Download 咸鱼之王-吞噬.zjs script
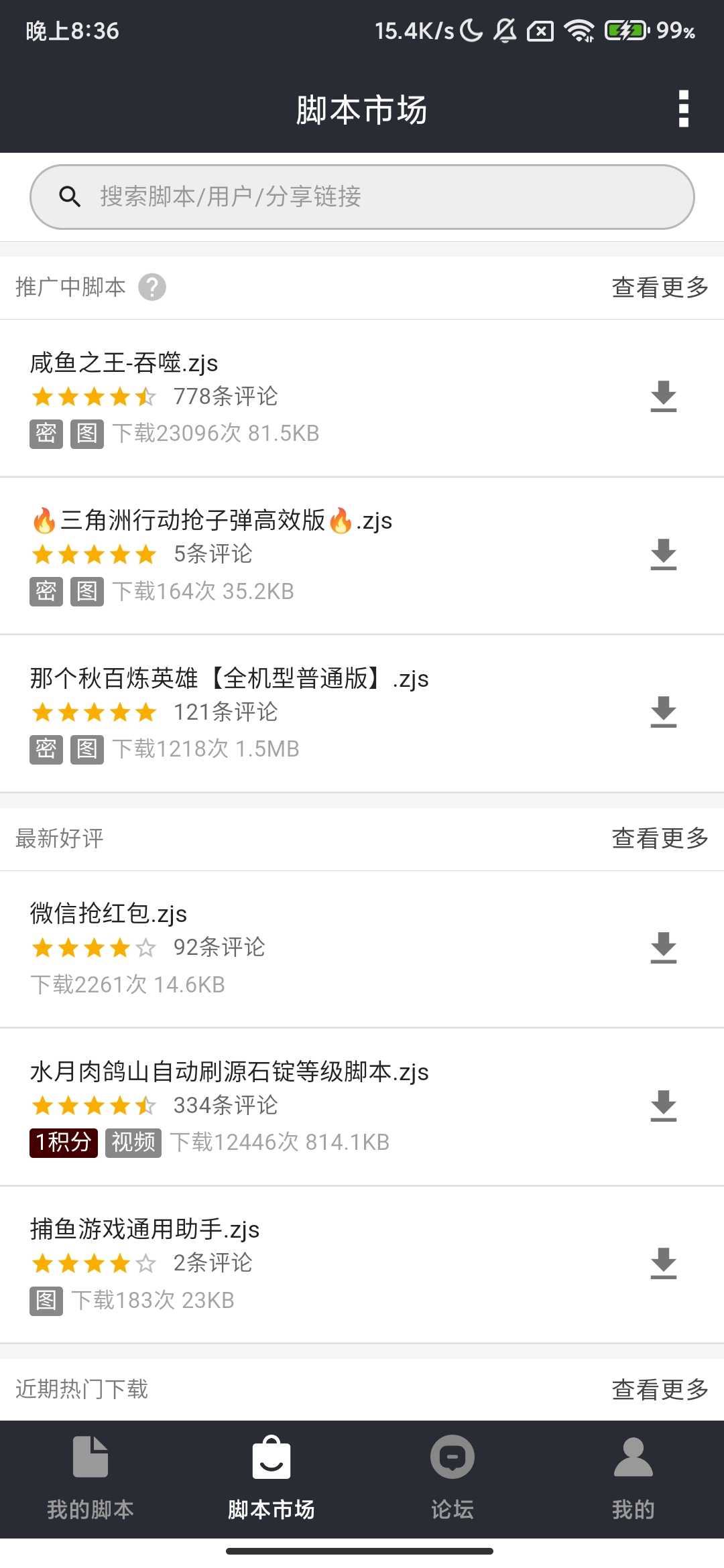 (663, 396)
